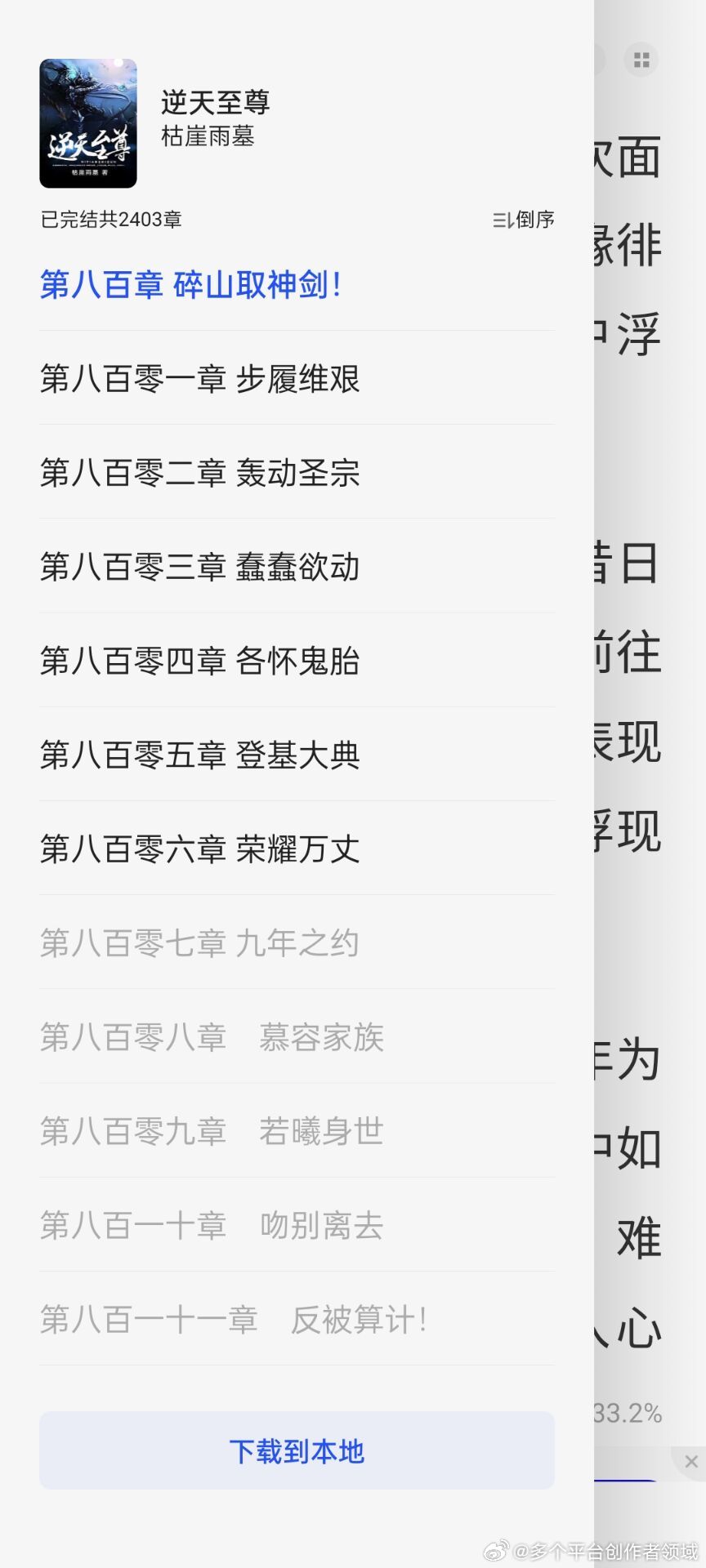Open 第八百零四章 各怀鬼胎
Image resolution: width=706 pixels, height=1568 pixels.
[x=297, y=661]
